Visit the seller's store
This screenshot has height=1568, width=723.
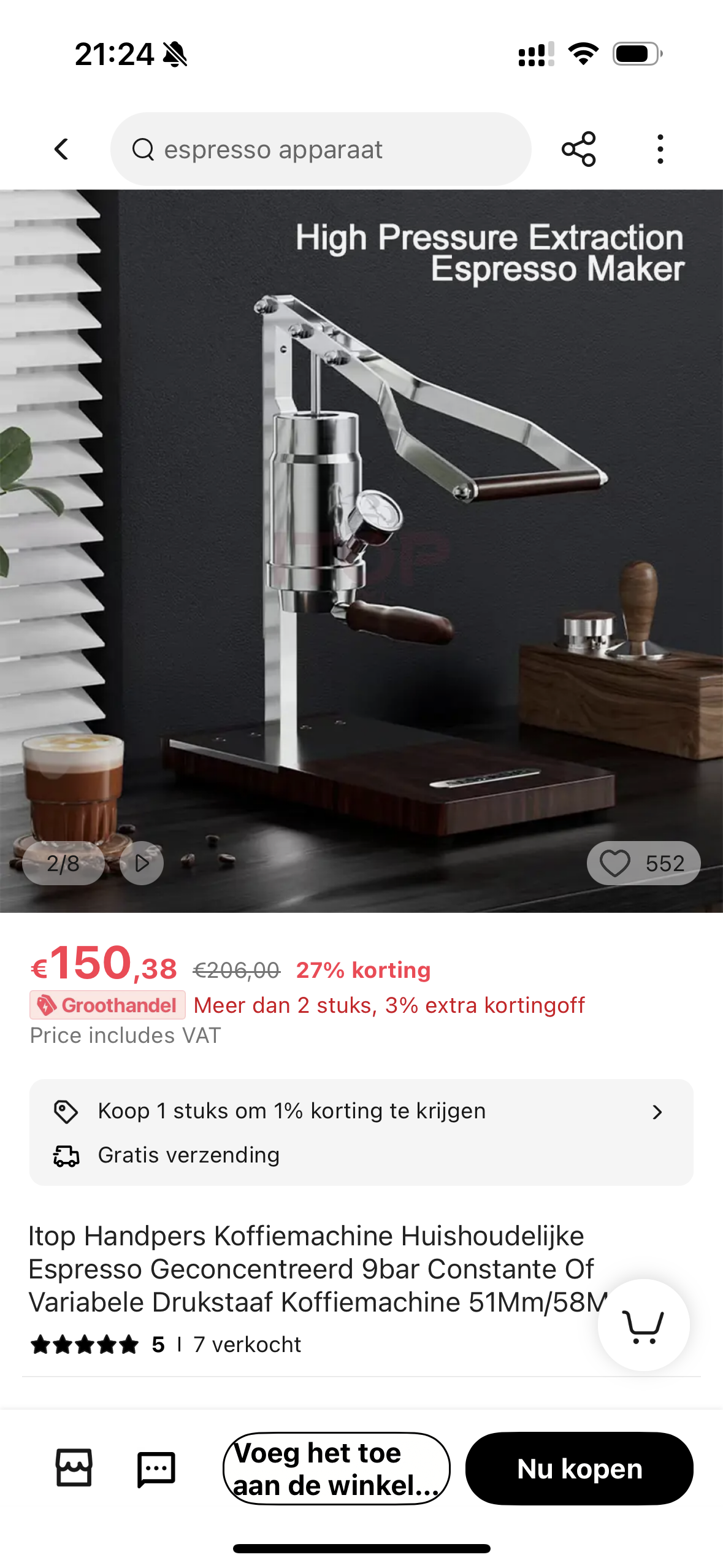(74, 1468)
